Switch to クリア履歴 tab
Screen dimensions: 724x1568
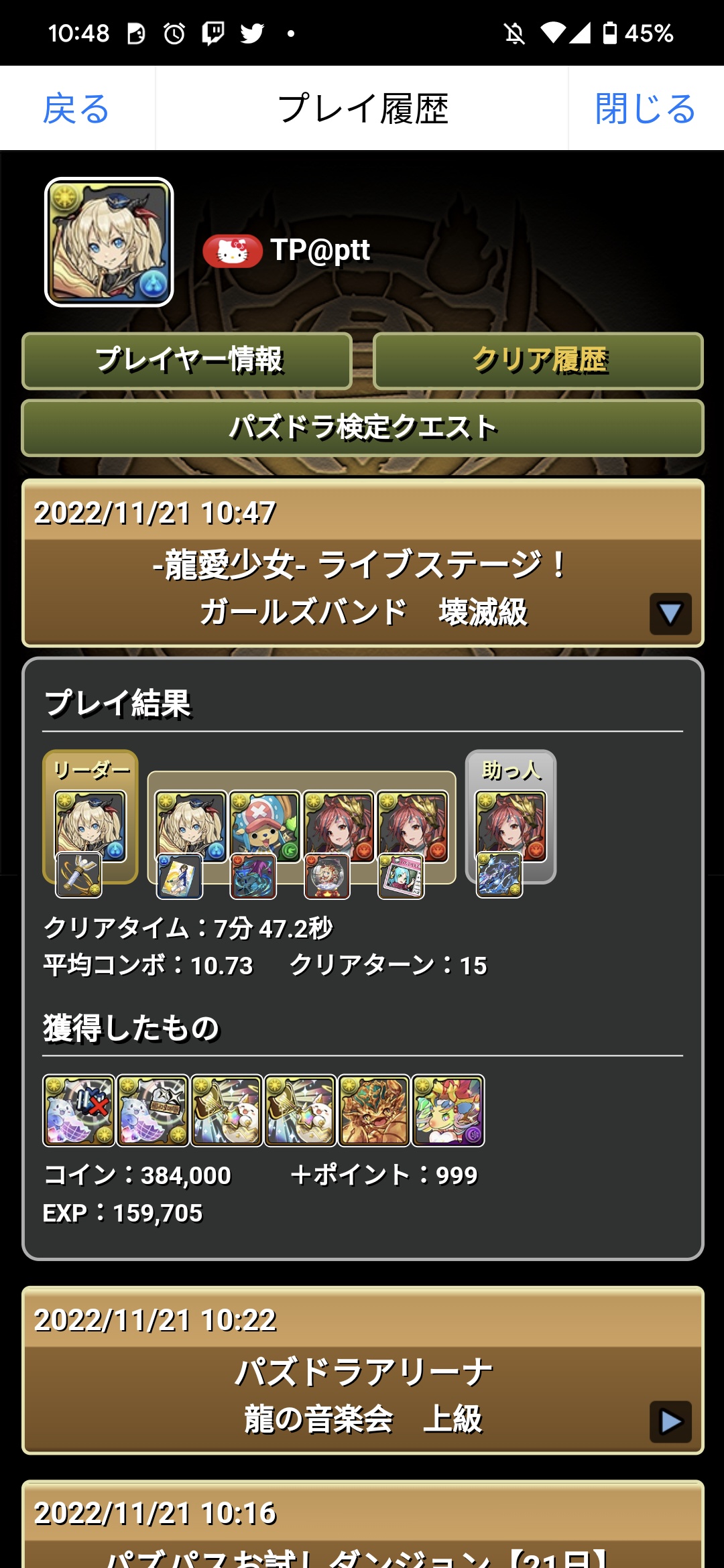point(538,361)
